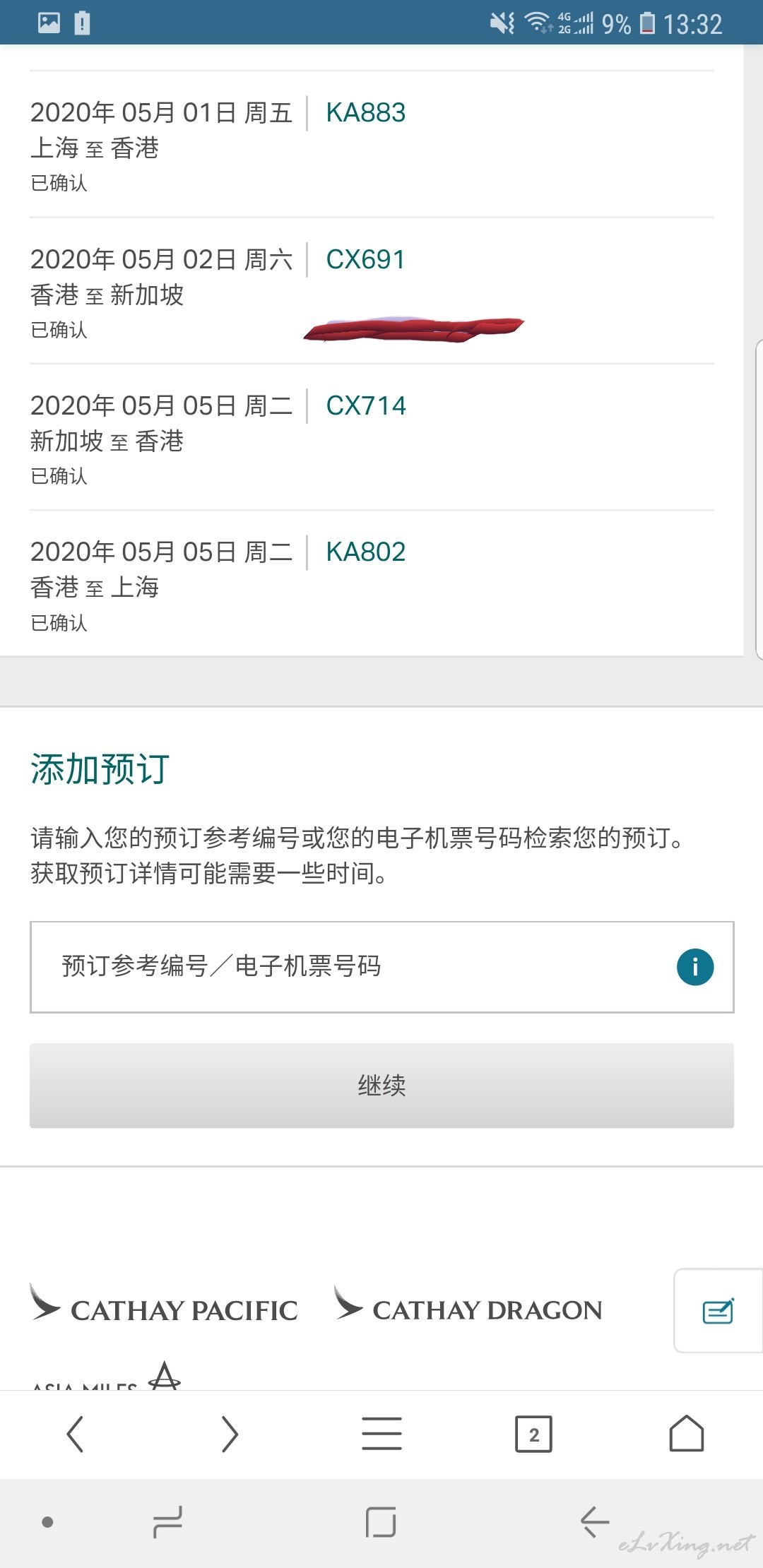Screen dimensions: 763x1568
Task: Tap the 继续 continue button
Action: pyautogui.click(x=381, y=1086)
